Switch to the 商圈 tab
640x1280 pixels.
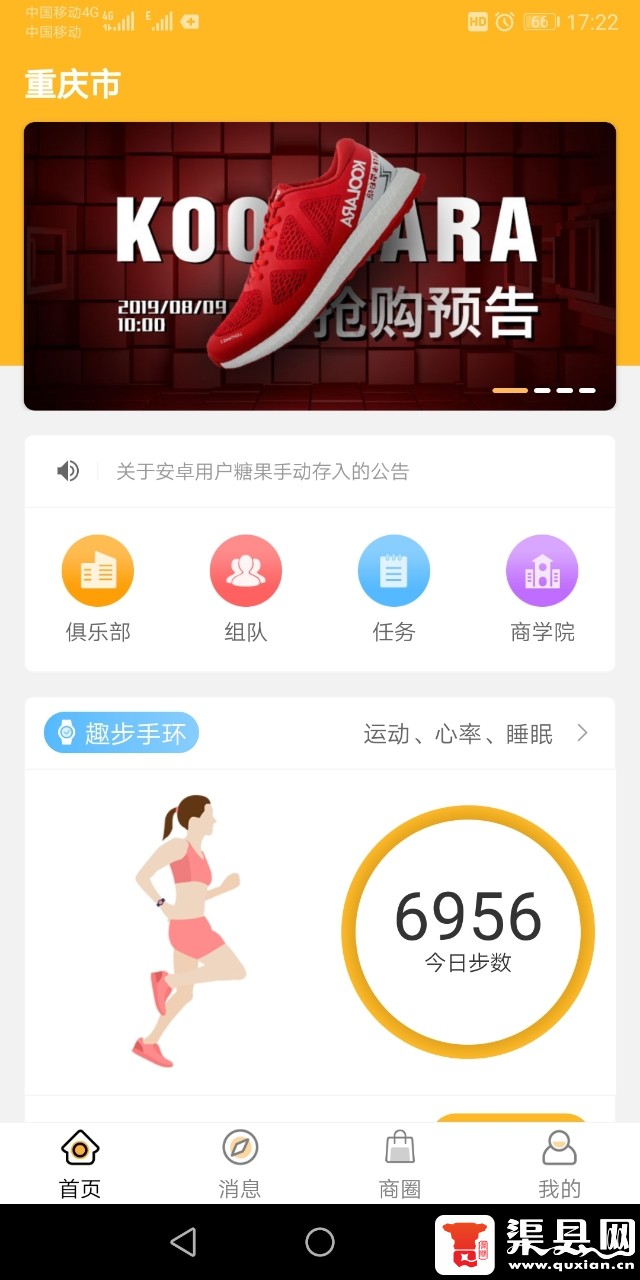(400, 1163)
